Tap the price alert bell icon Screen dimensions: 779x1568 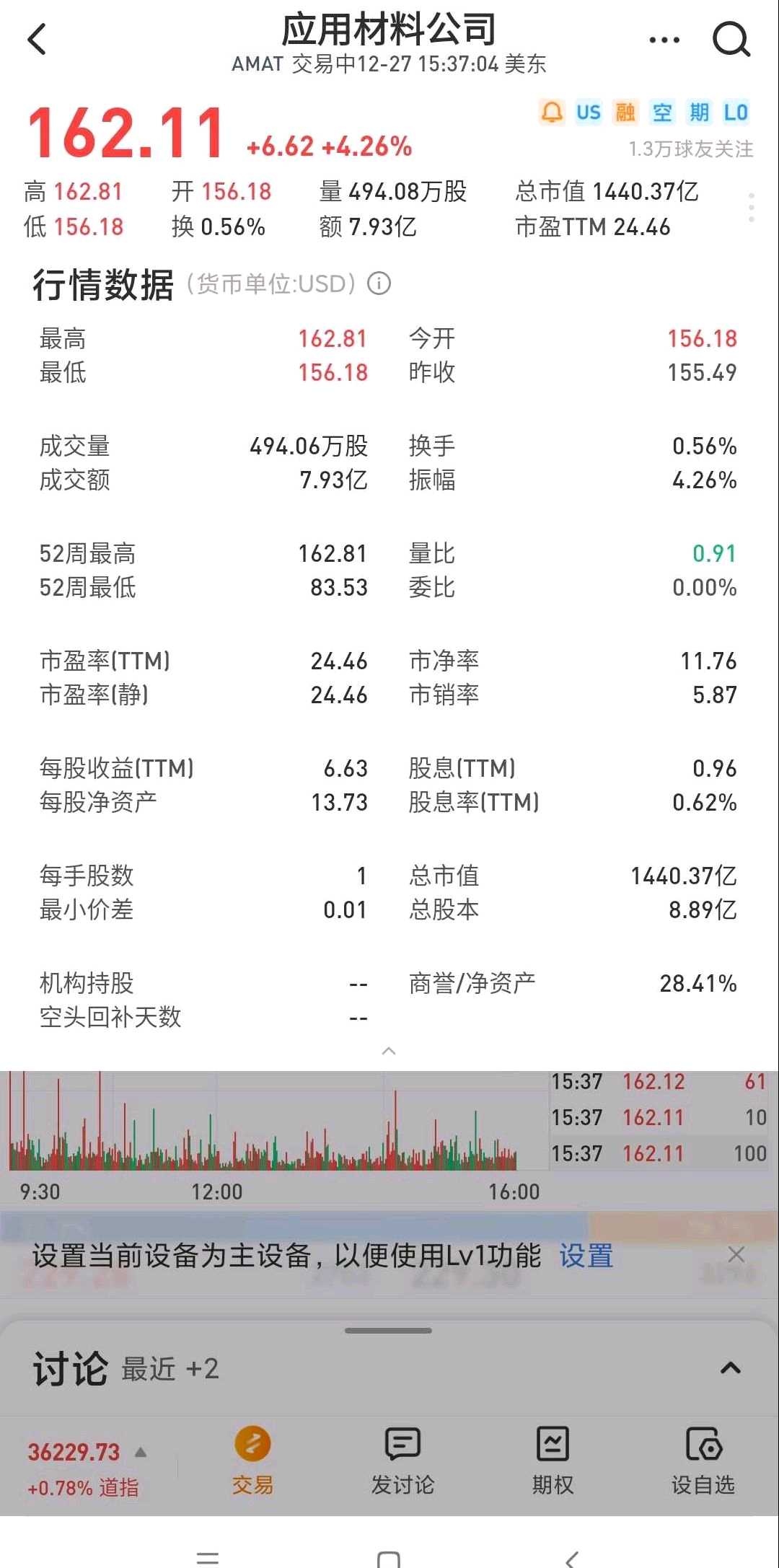click(x=552, y=112)
